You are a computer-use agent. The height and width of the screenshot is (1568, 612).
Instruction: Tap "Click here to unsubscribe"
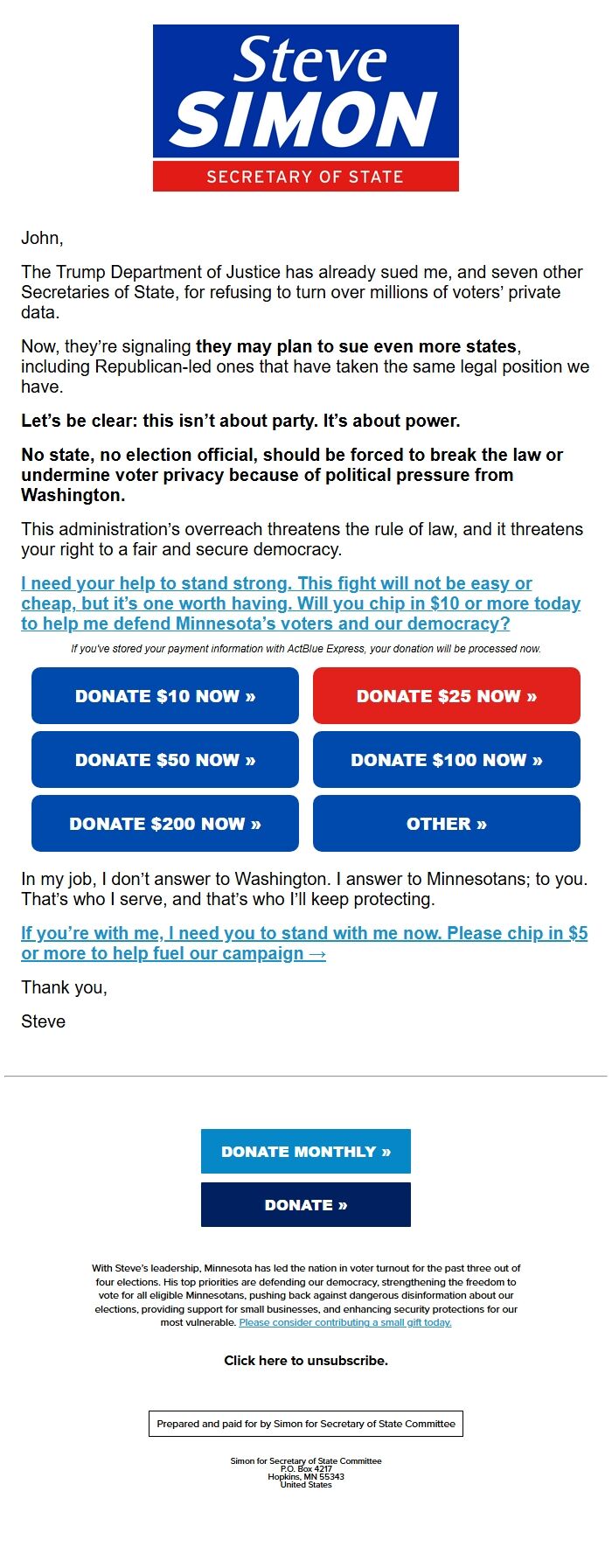pos(306,1361)
